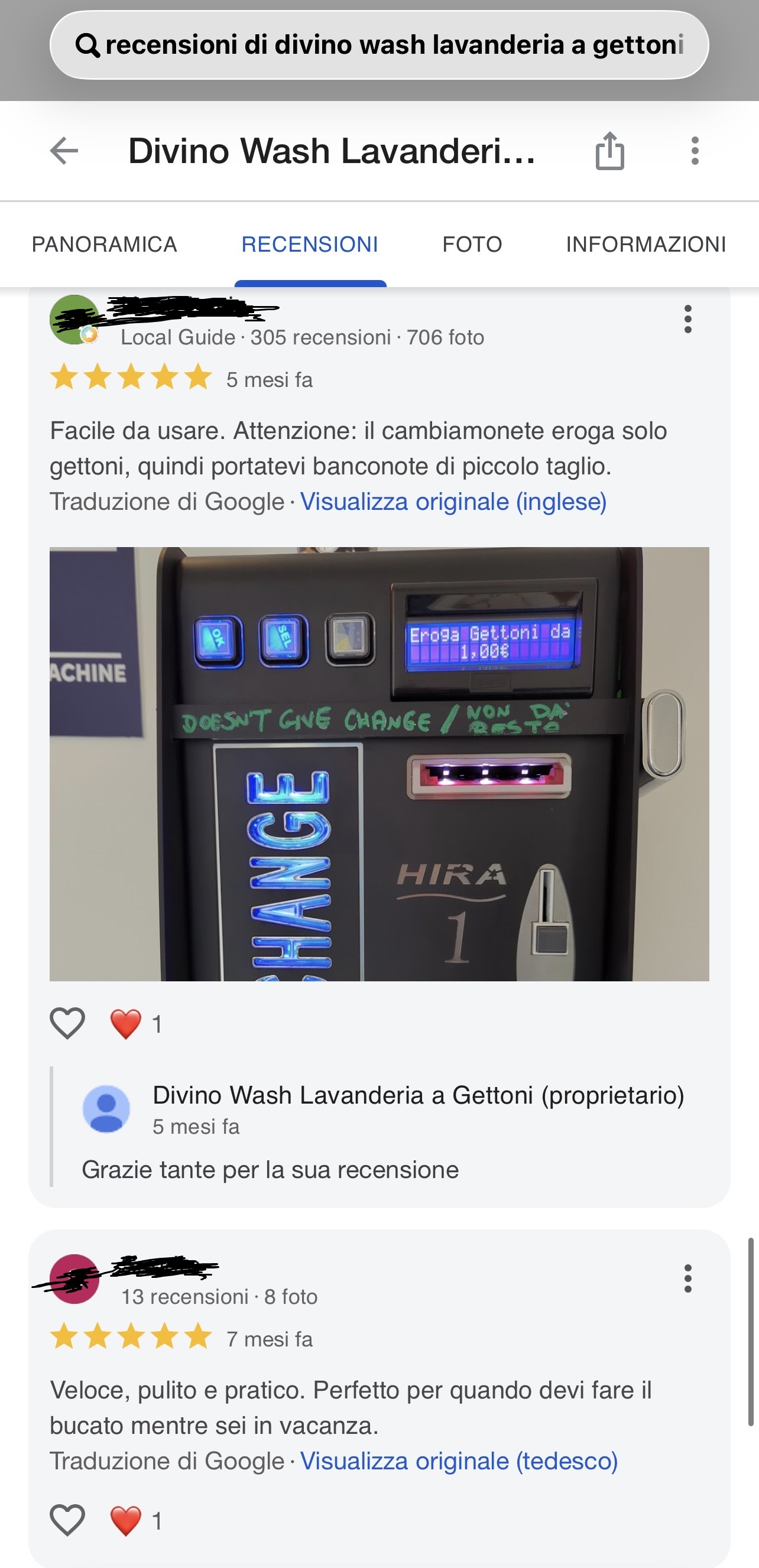This screenshot has height=1568, width=759.
Task: Share Divino Wash Lavanderia listing
Action: pos(610,150)
